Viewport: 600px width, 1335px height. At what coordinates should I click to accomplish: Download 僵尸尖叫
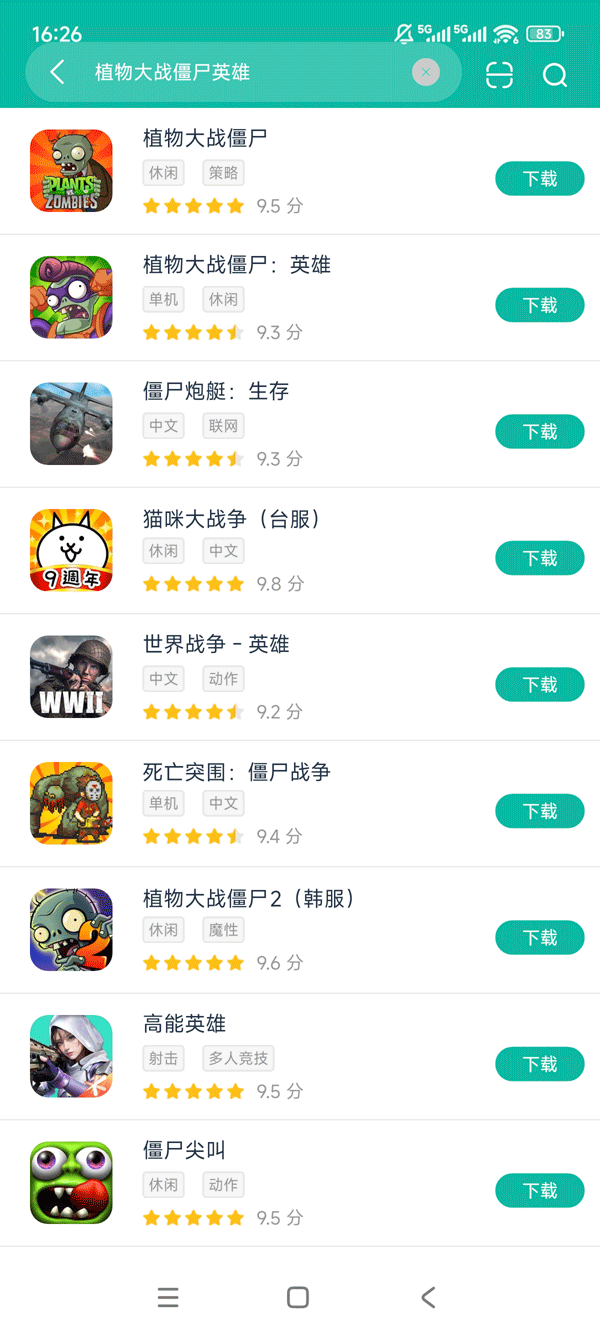[x=540, y=1190]
